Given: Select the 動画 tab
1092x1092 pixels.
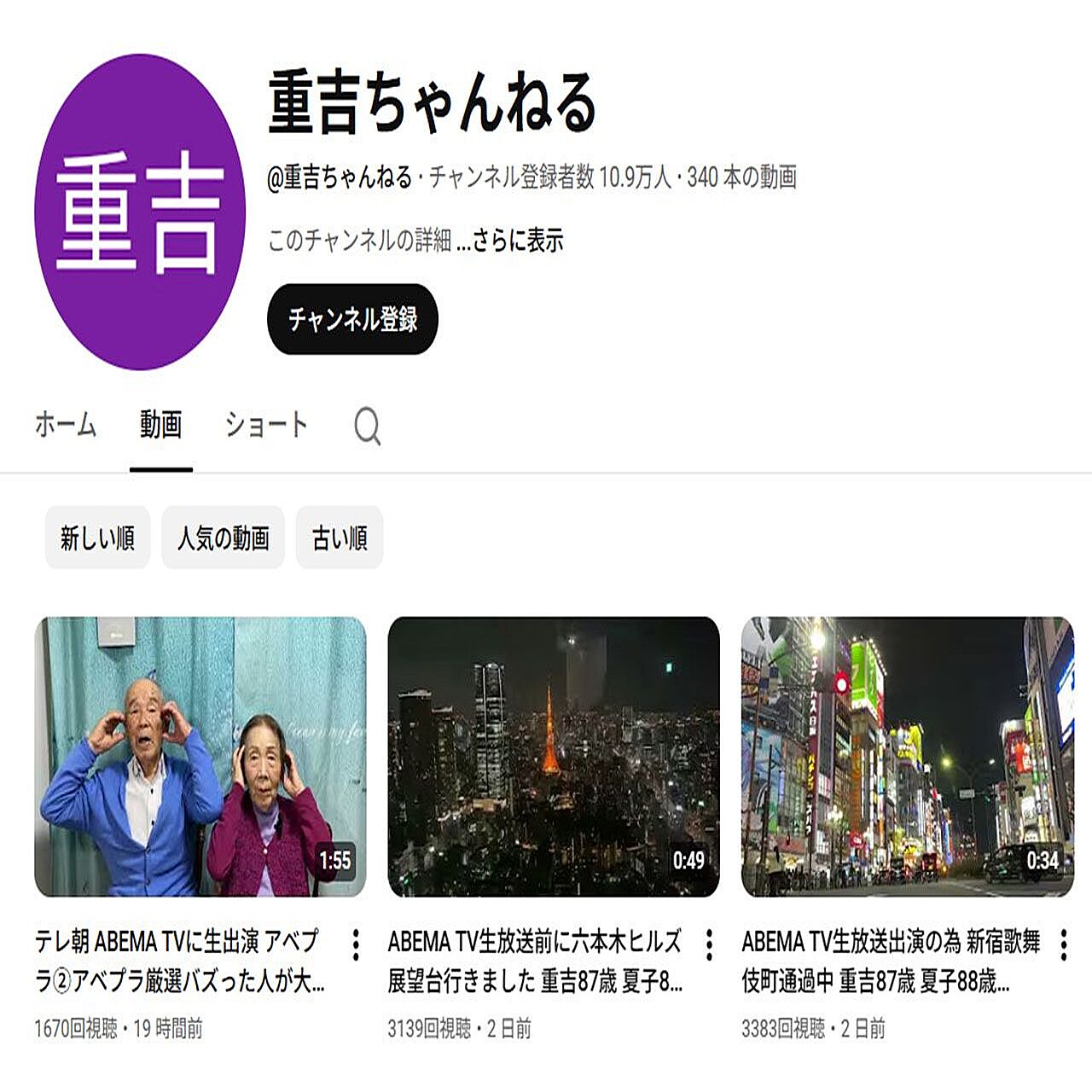Looking at the screenshot, I should coord(161,424).
